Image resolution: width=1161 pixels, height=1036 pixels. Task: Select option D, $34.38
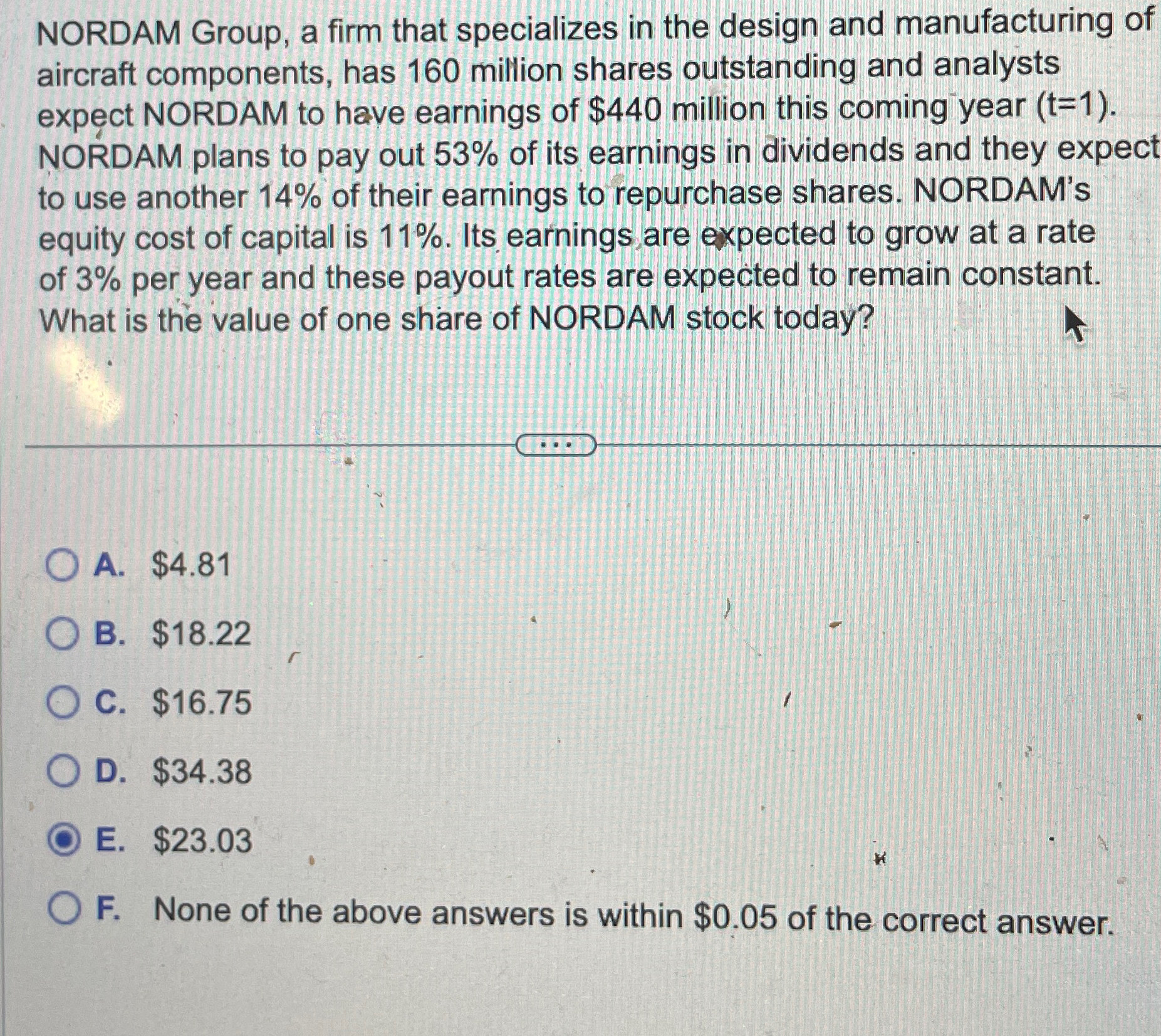coord(63,772)
